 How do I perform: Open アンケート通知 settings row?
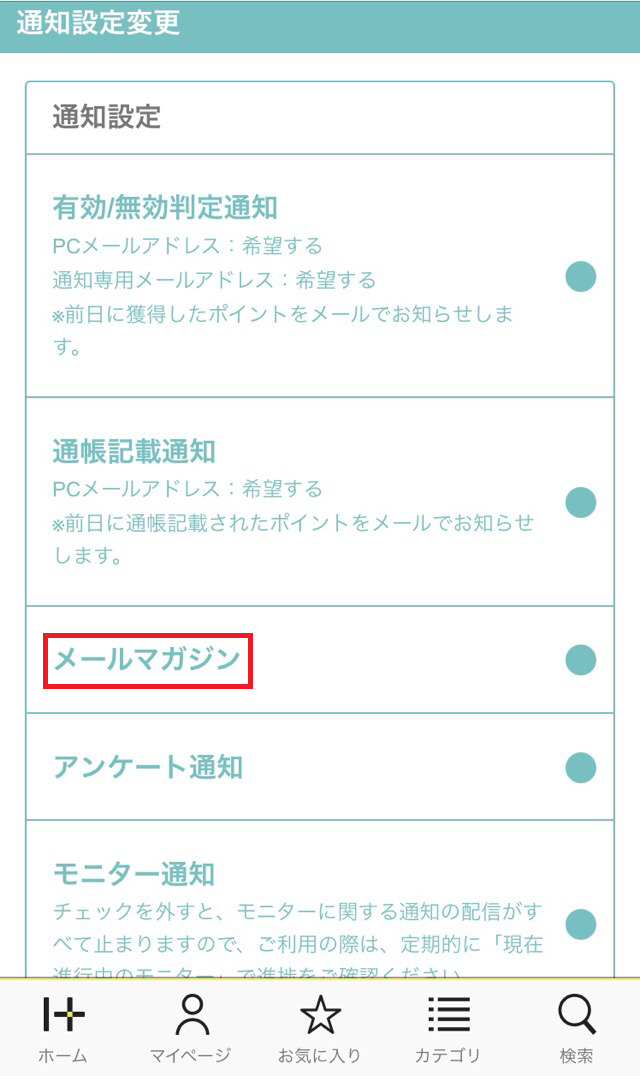320,767
